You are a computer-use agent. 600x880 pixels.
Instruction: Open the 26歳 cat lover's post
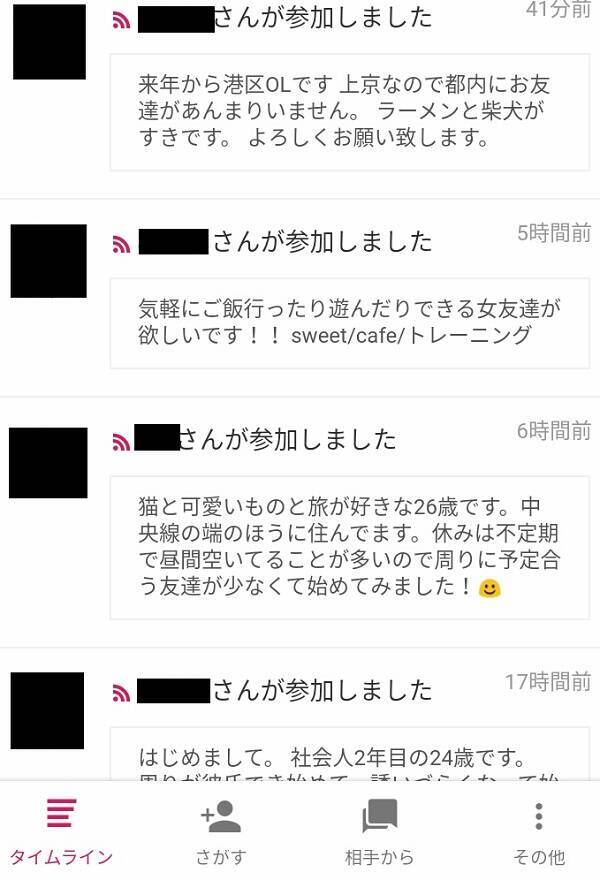[x=349, y=547]
